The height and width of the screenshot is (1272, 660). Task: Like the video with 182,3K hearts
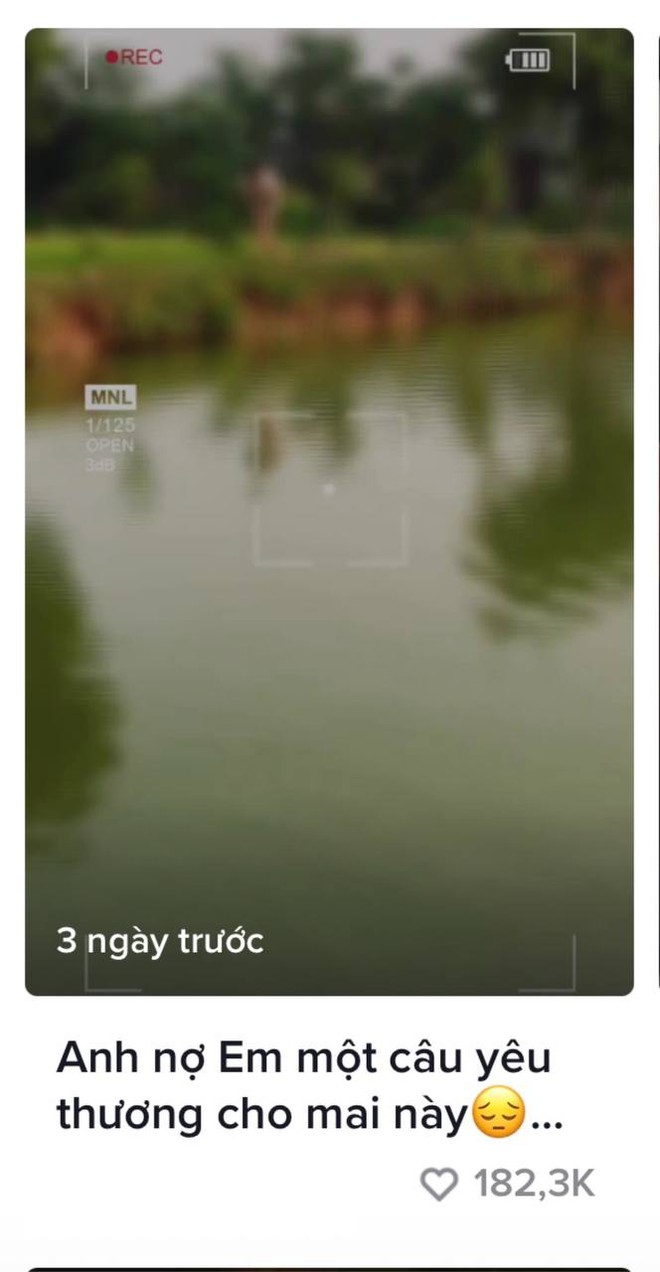click(438, 1185)
